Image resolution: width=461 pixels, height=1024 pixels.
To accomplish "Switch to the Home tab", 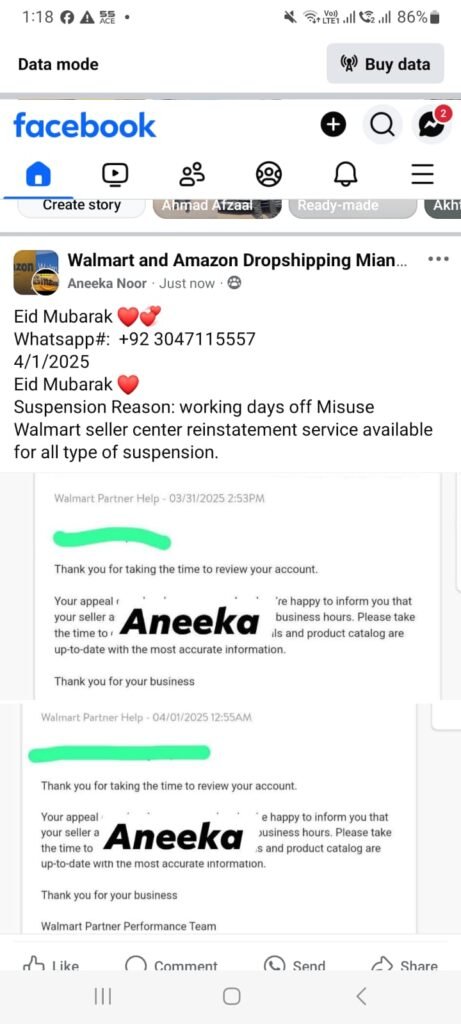I will (x=38, y=174).
